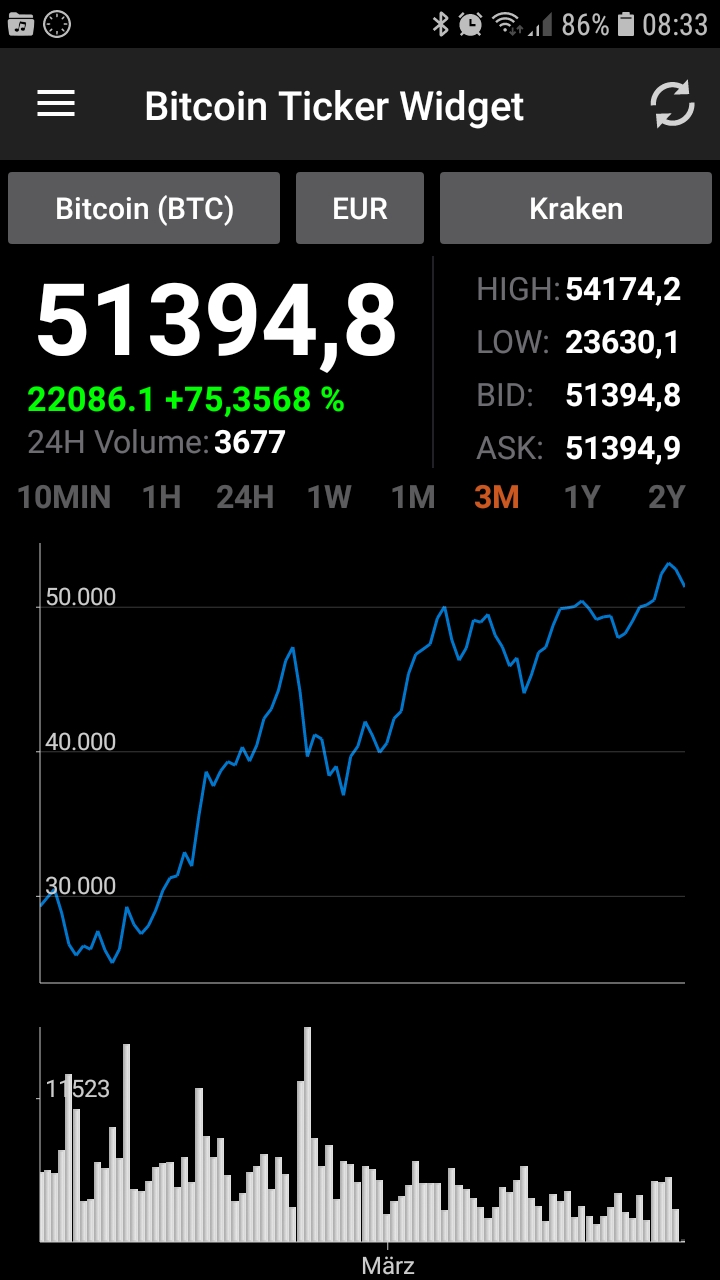Switch chart to the 1W timeframe
Viewport: 720px width, 1280px height.
click(329, 497)
